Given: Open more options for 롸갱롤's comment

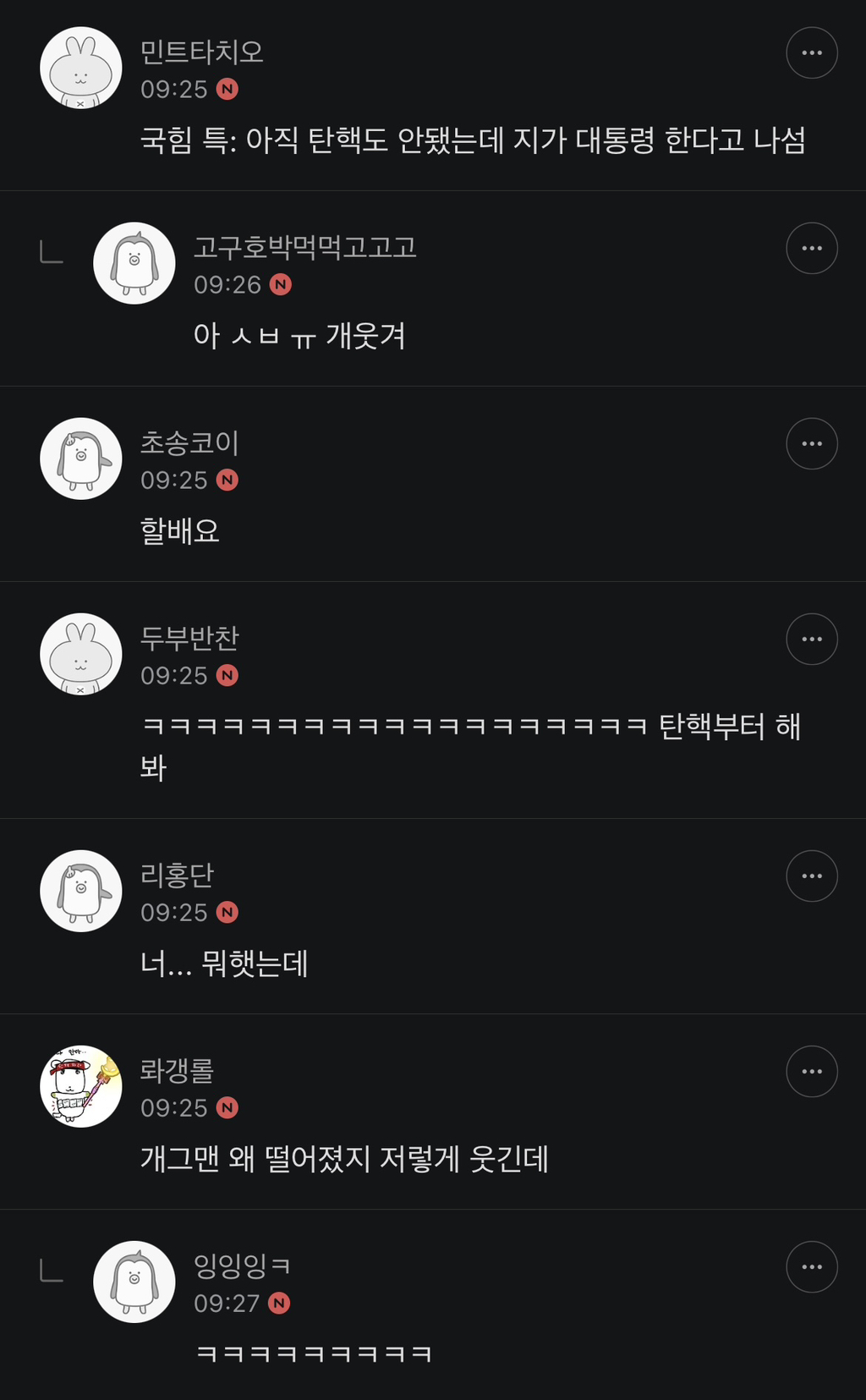Looking at the screenshot, I should pos(811,1071).
